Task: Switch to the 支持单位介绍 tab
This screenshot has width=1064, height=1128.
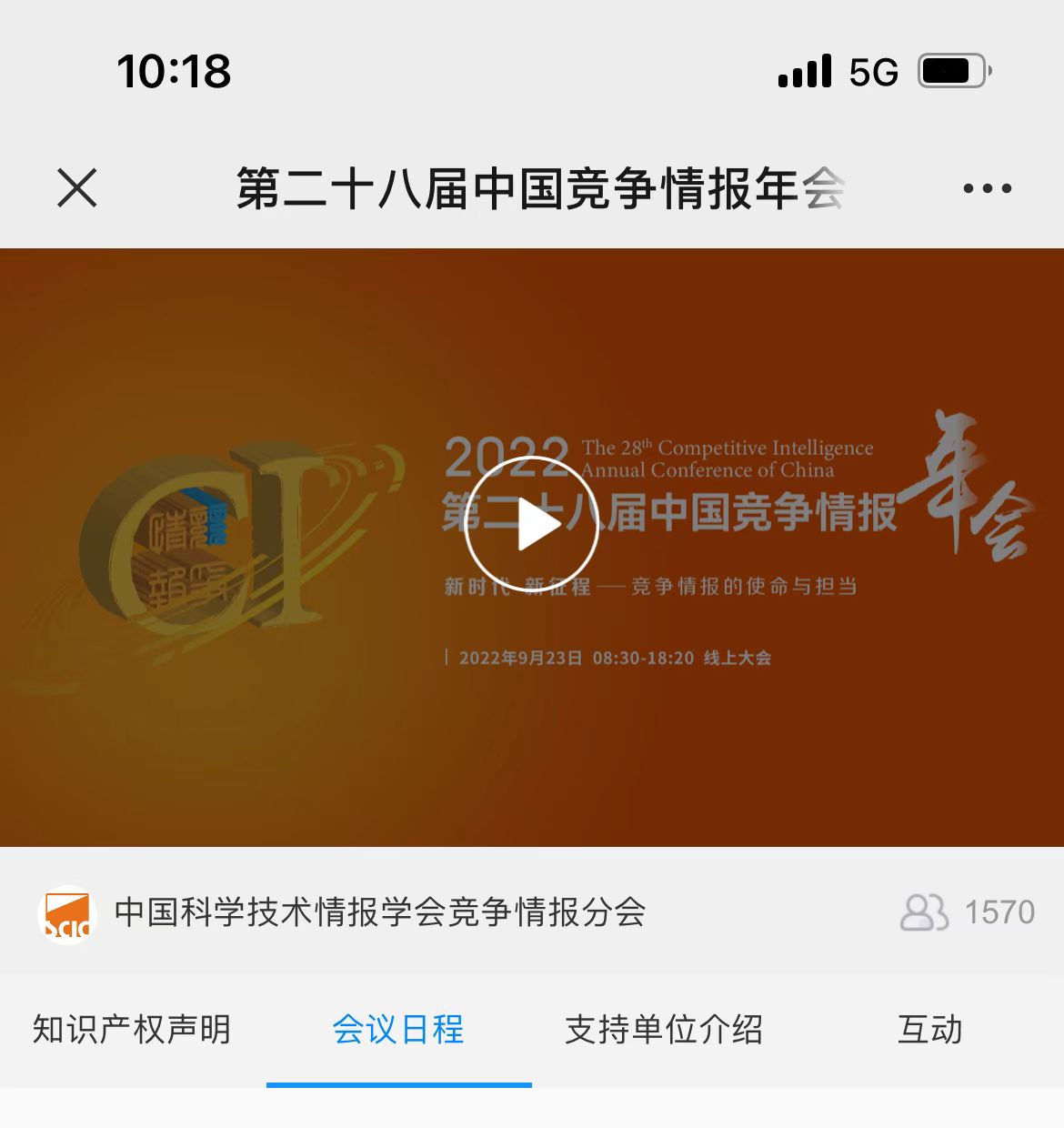Action: click(x=664, y=1030)
